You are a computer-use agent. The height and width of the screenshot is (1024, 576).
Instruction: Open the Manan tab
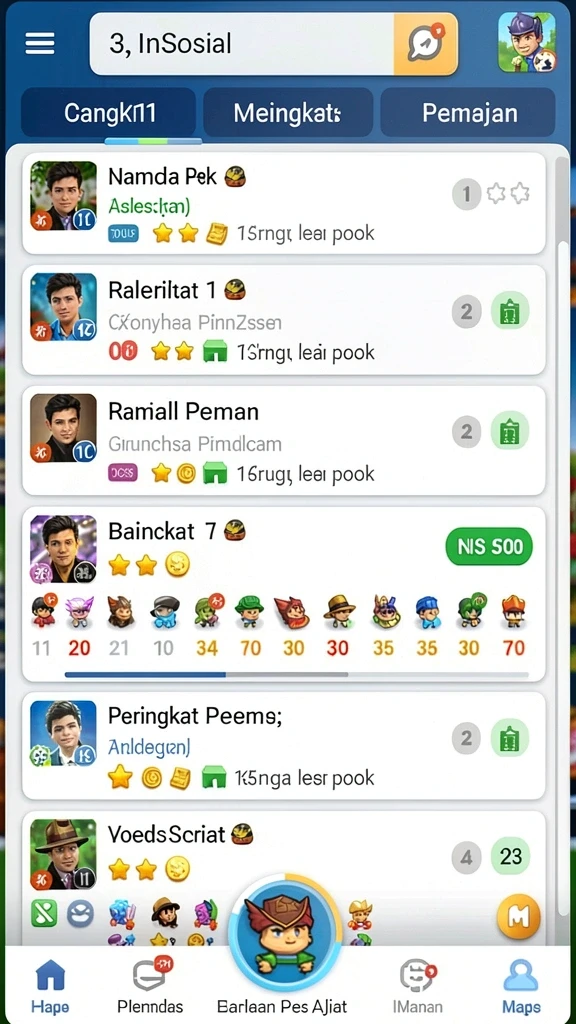[417, 986]
